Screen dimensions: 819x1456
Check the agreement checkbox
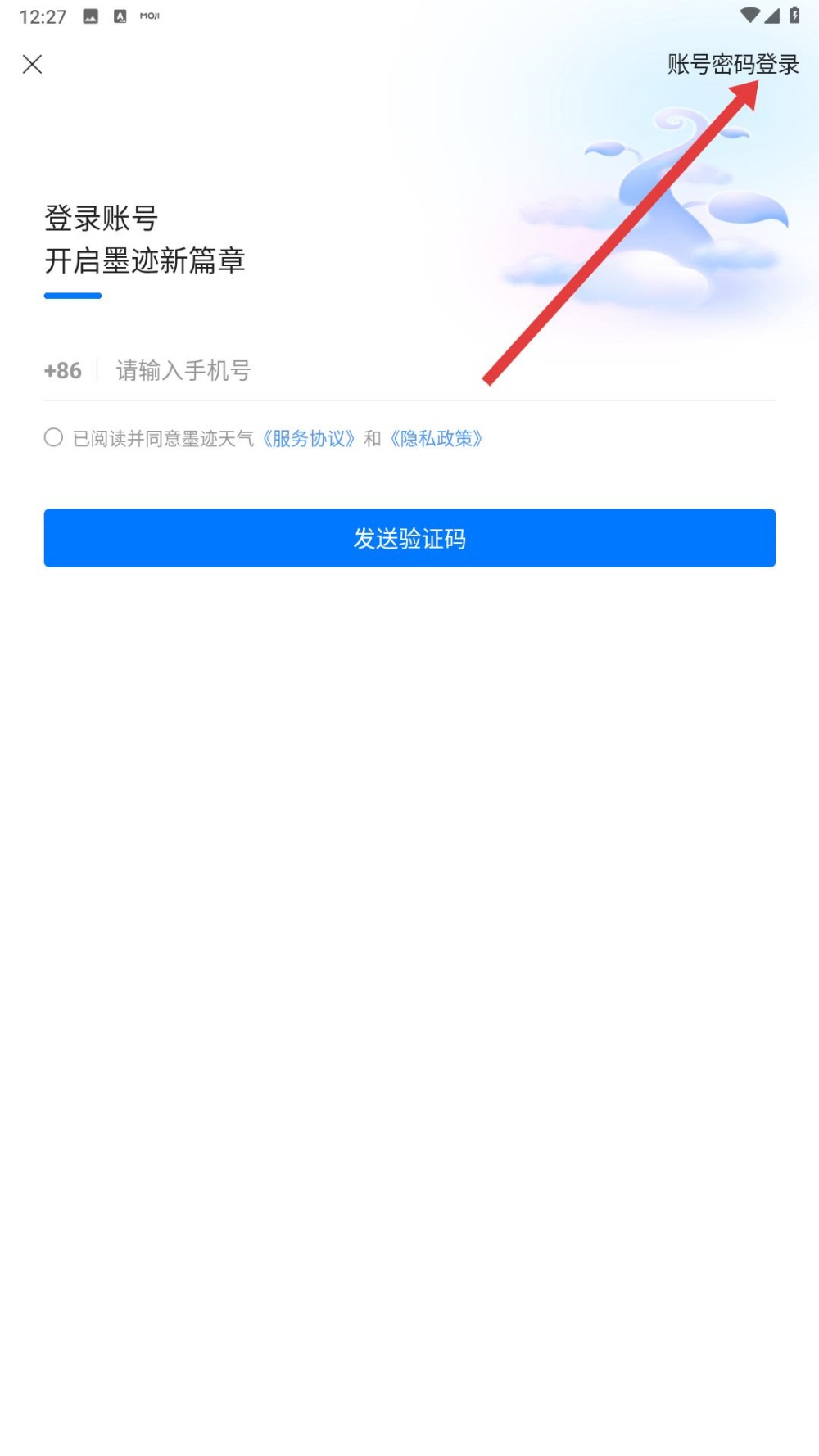[x=54, y=438]
